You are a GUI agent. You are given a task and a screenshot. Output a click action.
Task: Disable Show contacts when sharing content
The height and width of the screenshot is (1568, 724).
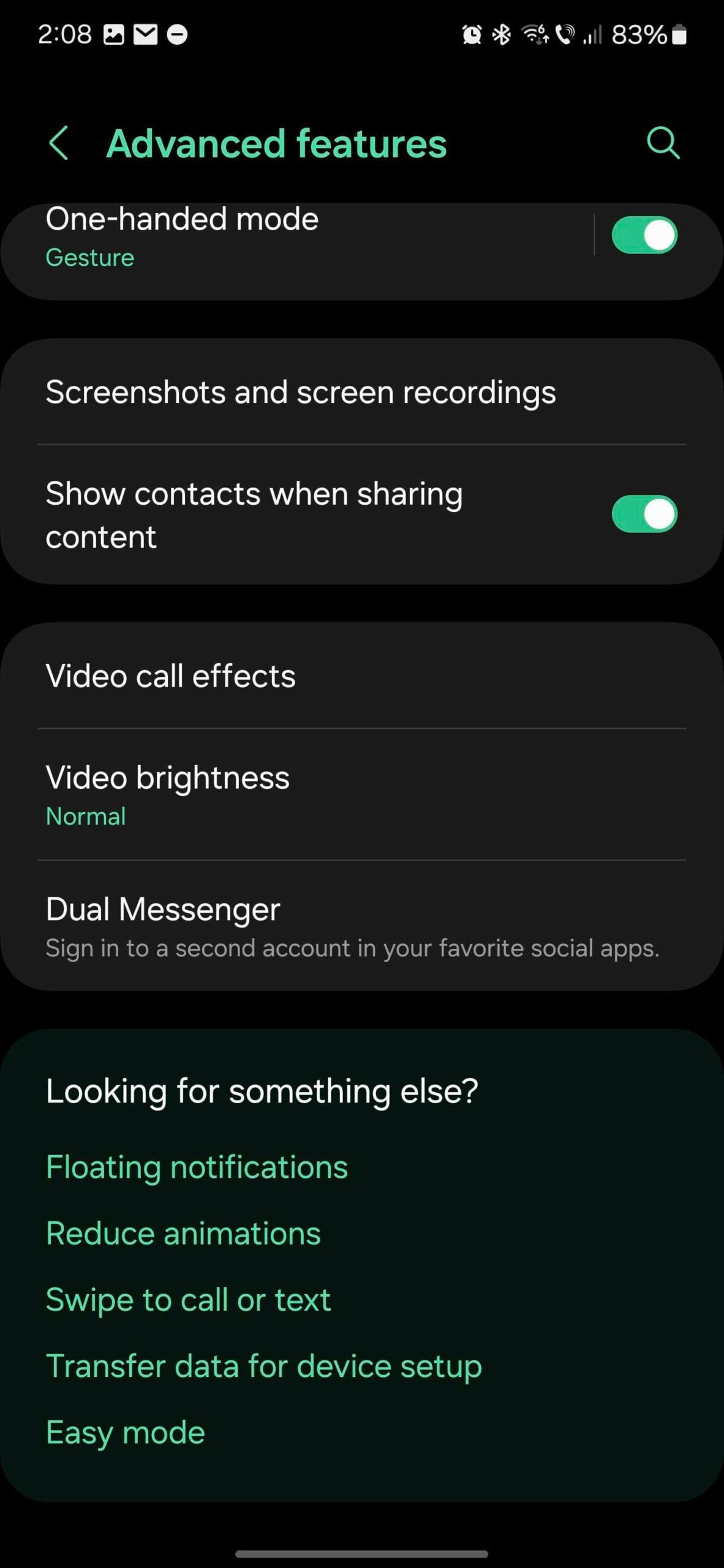pos(644,514)
